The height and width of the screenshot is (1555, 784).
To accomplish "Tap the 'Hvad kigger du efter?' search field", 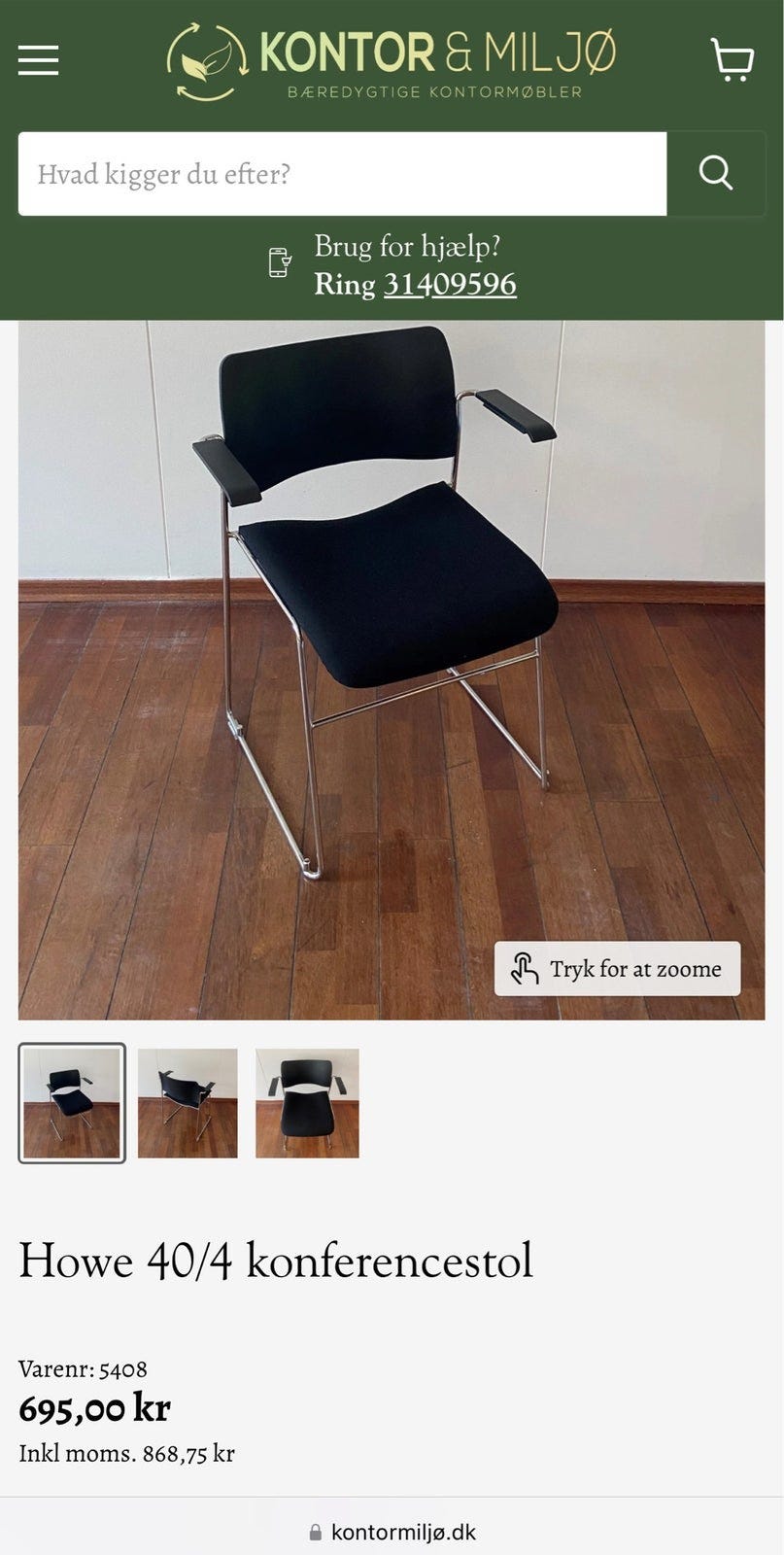I will (342, 174).
